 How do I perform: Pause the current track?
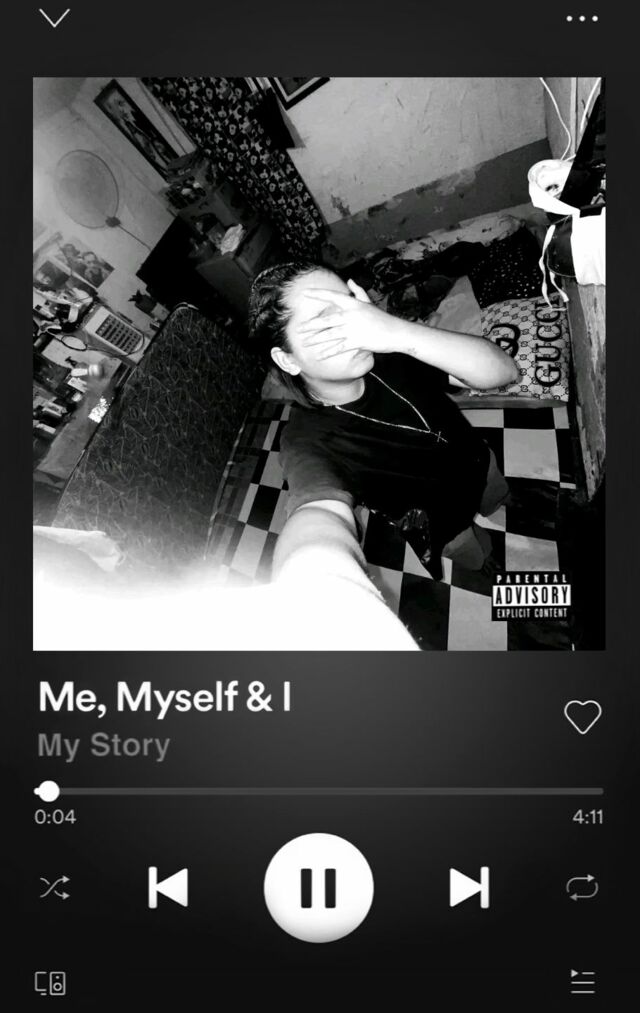[x=318, y=887]
